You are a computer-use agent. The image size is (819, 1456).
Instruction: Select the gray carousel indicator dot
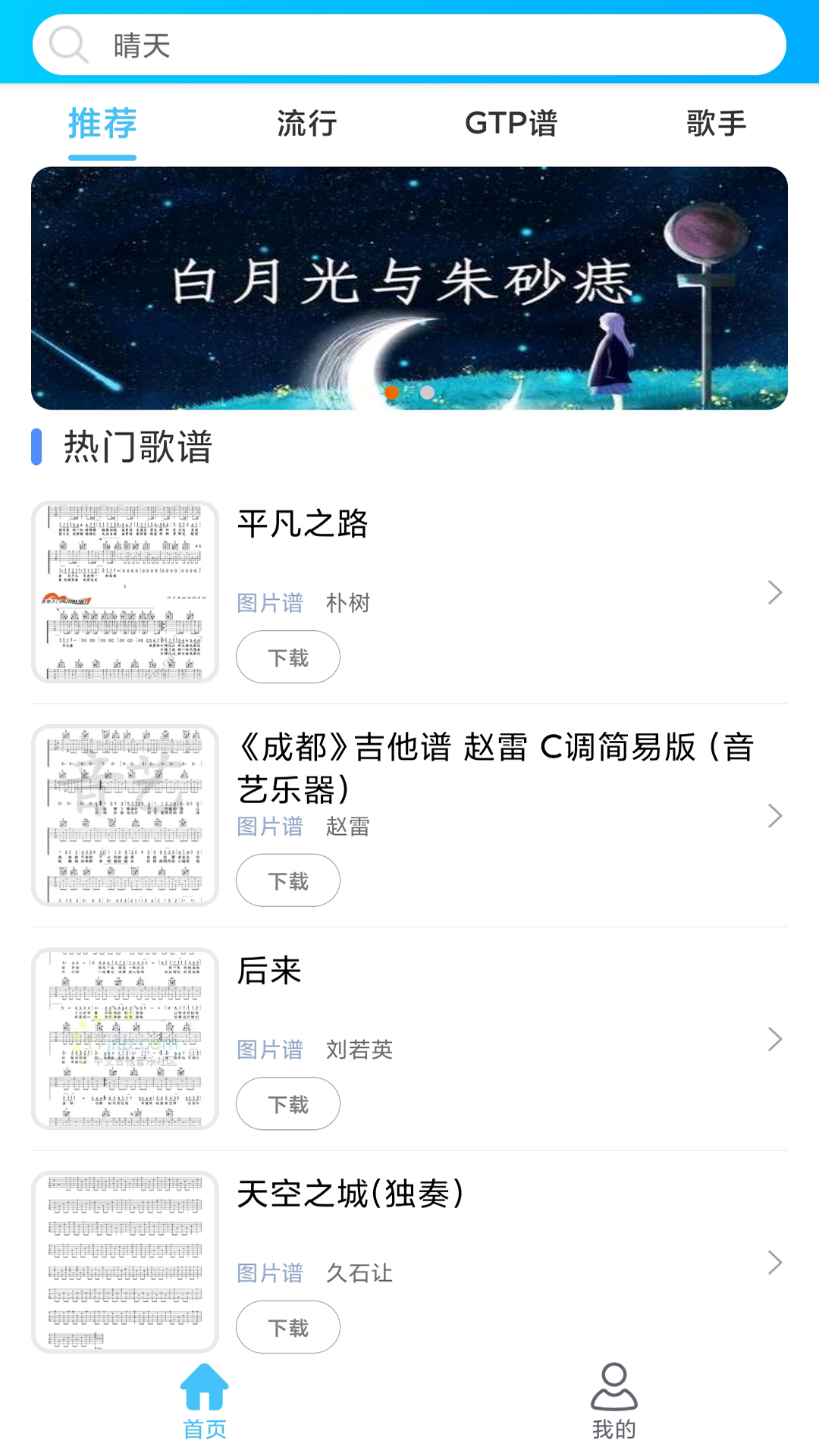[x=427, y=393]
